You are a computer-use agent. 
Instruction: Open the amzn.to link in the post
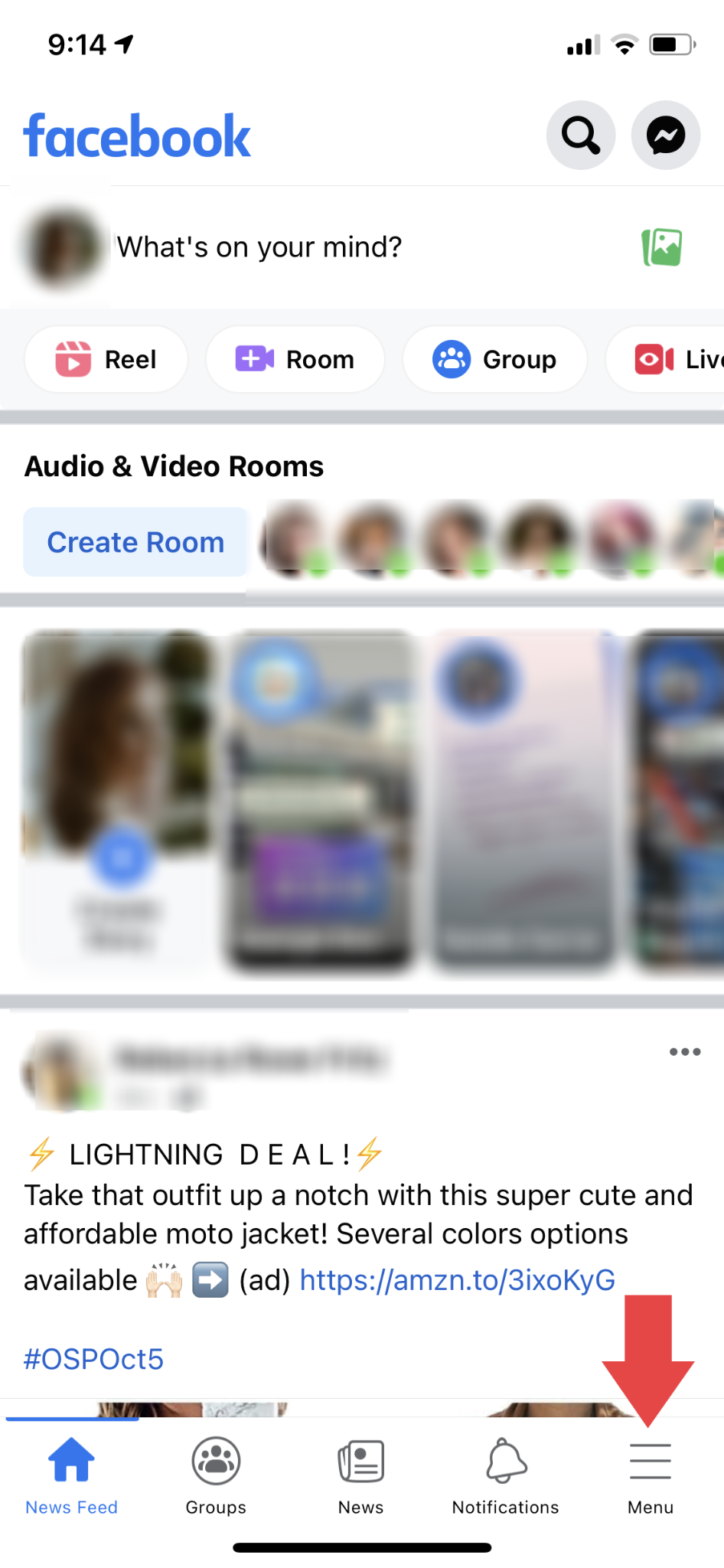457,1280
